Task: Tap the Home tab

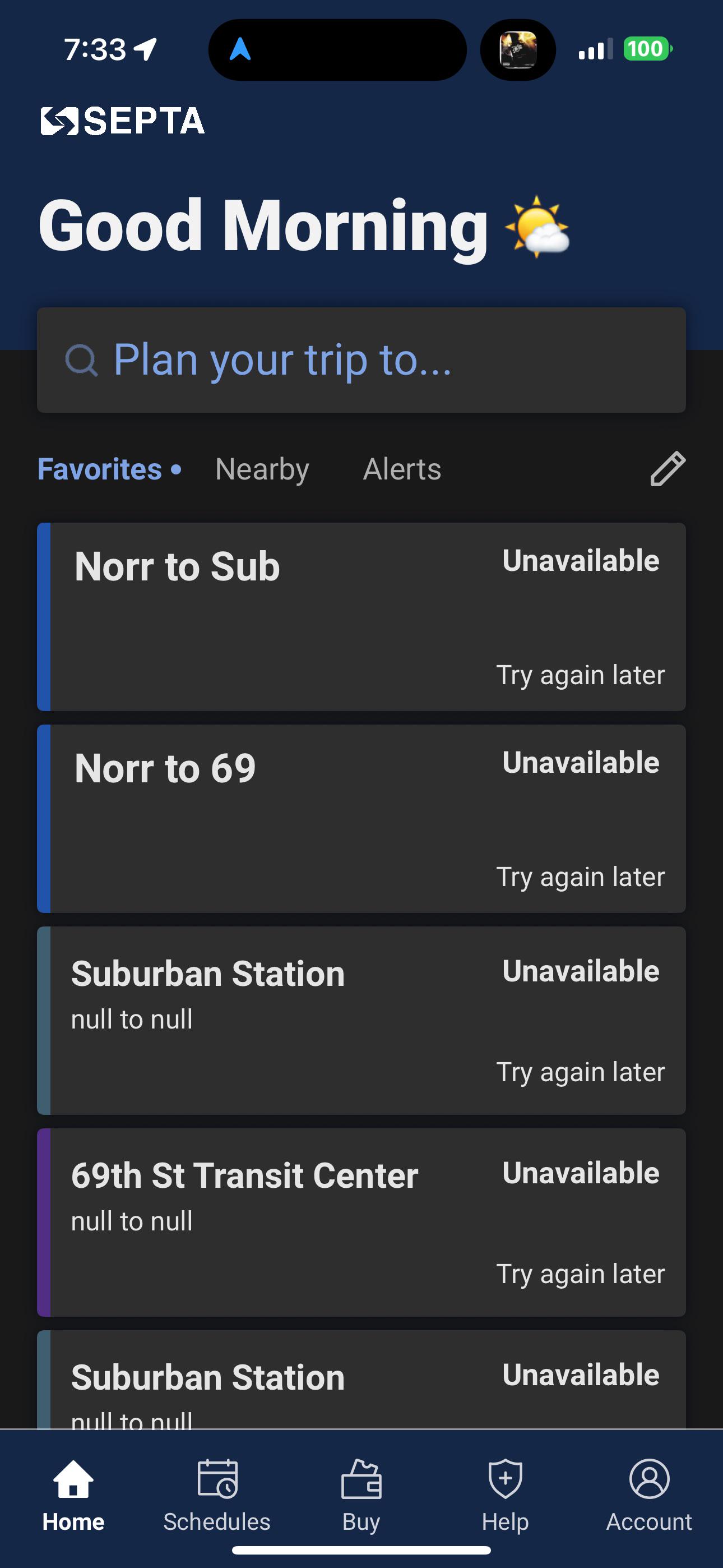Action: coord(73,1496)
